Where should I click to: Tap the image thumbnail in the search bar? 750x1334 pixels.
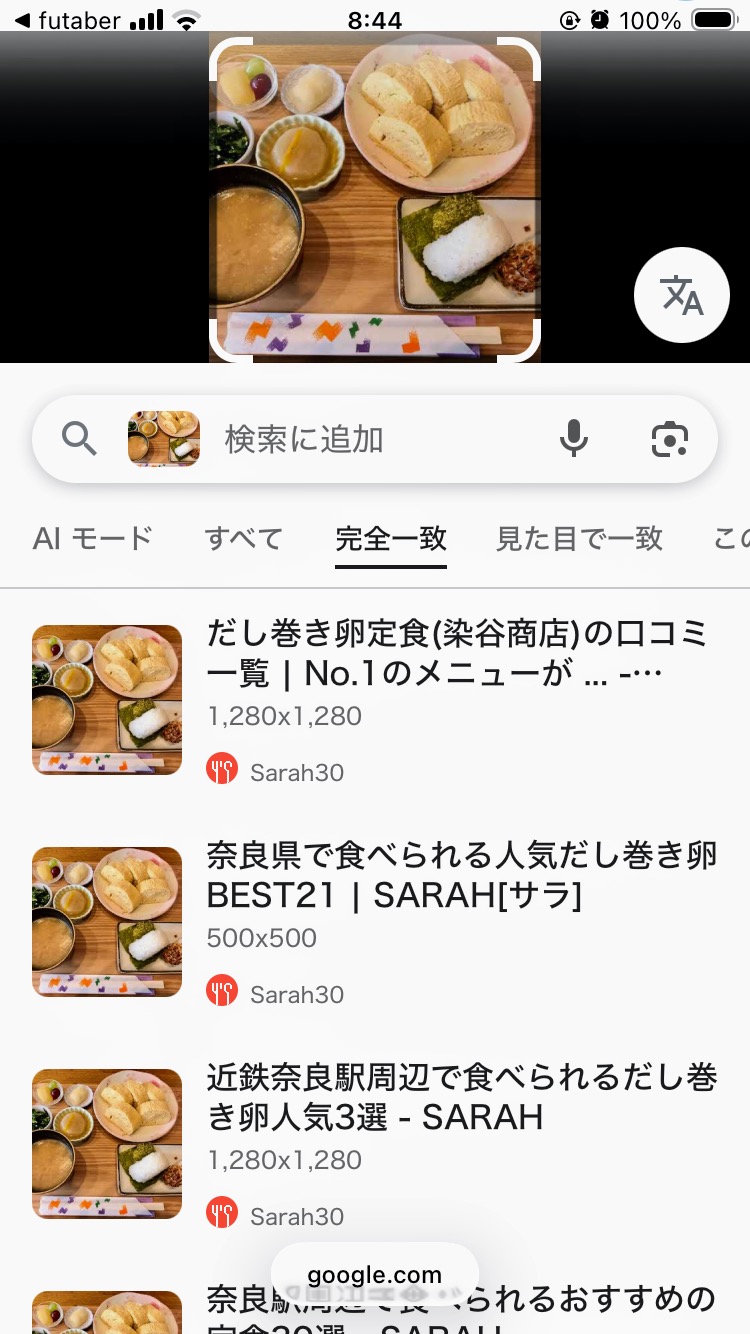pyautogui.click(x=164, y=439)
